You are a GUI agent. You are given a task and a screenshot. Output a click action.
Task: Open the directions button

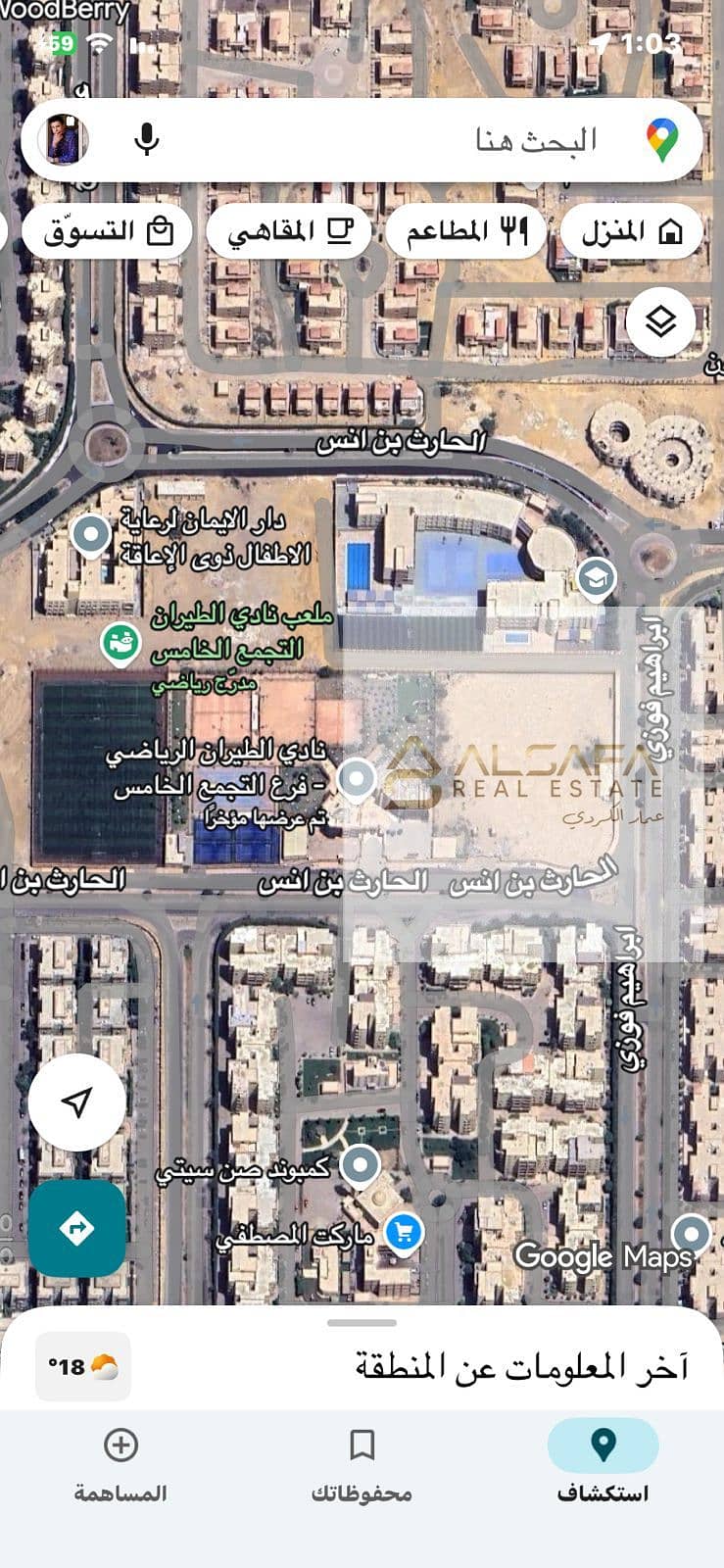click(x=76, y=1228)
